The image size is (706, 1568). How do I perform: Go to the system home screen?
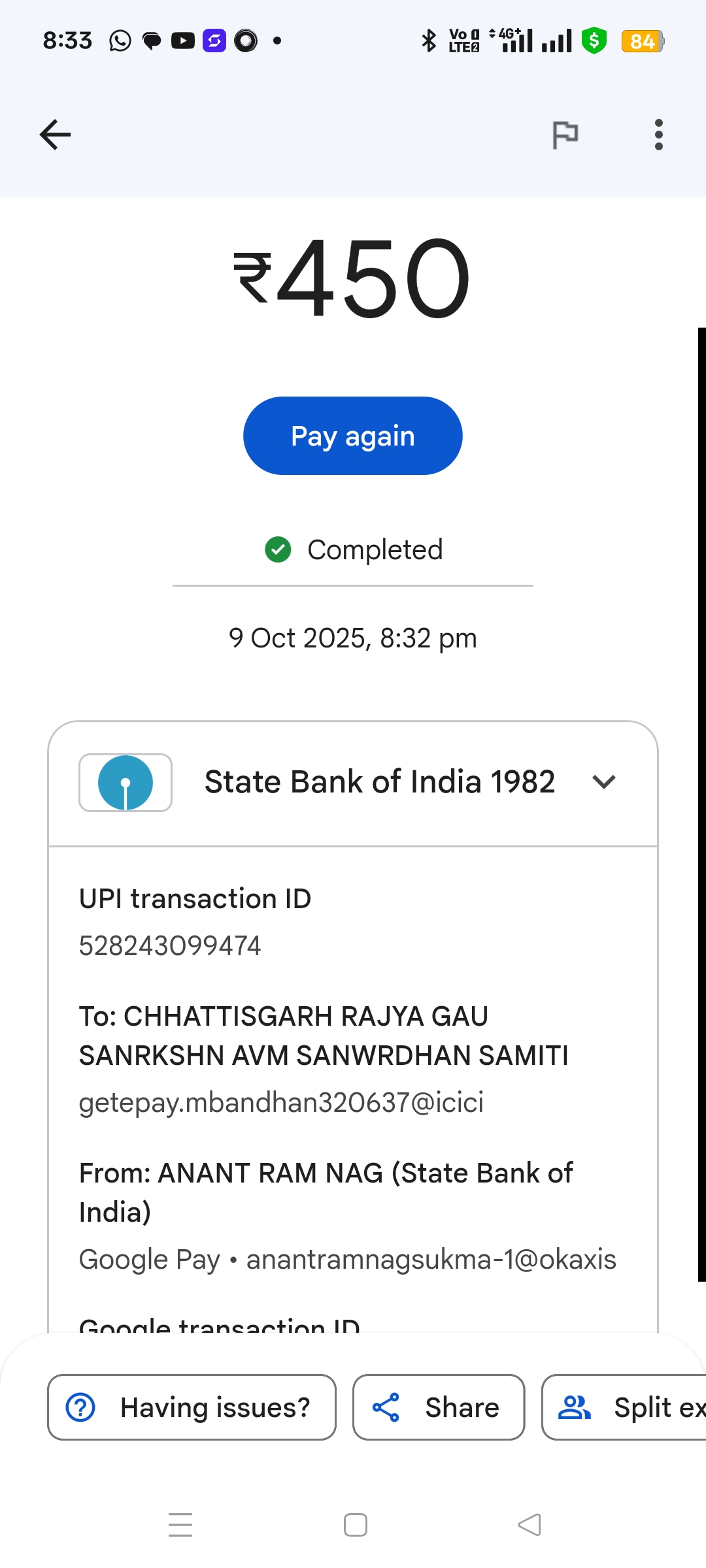click(x=355, y=1525)
